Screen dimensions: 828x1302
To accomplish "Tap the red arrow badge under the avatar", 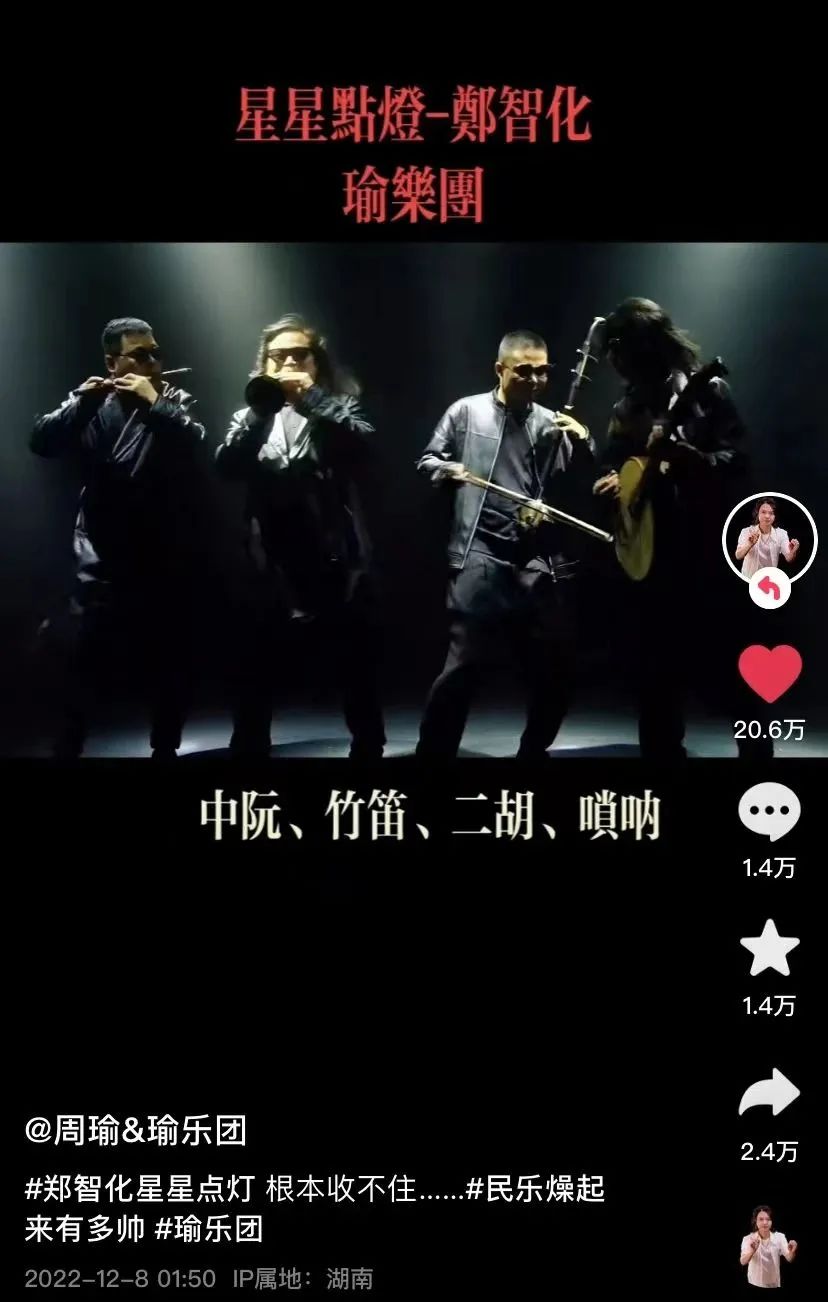I will [769, 591].
